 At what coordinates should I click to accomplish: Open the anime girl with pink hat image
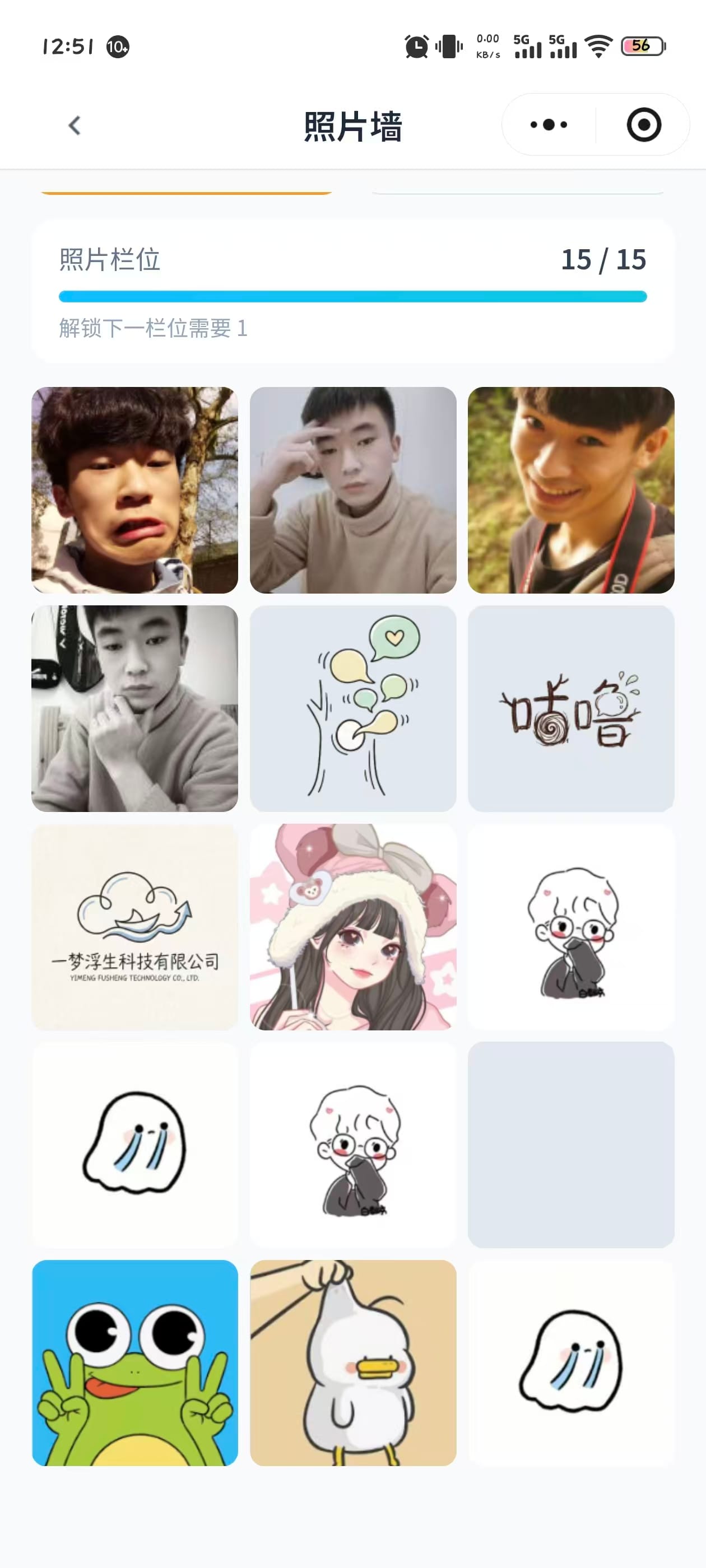tap(352, 926)
